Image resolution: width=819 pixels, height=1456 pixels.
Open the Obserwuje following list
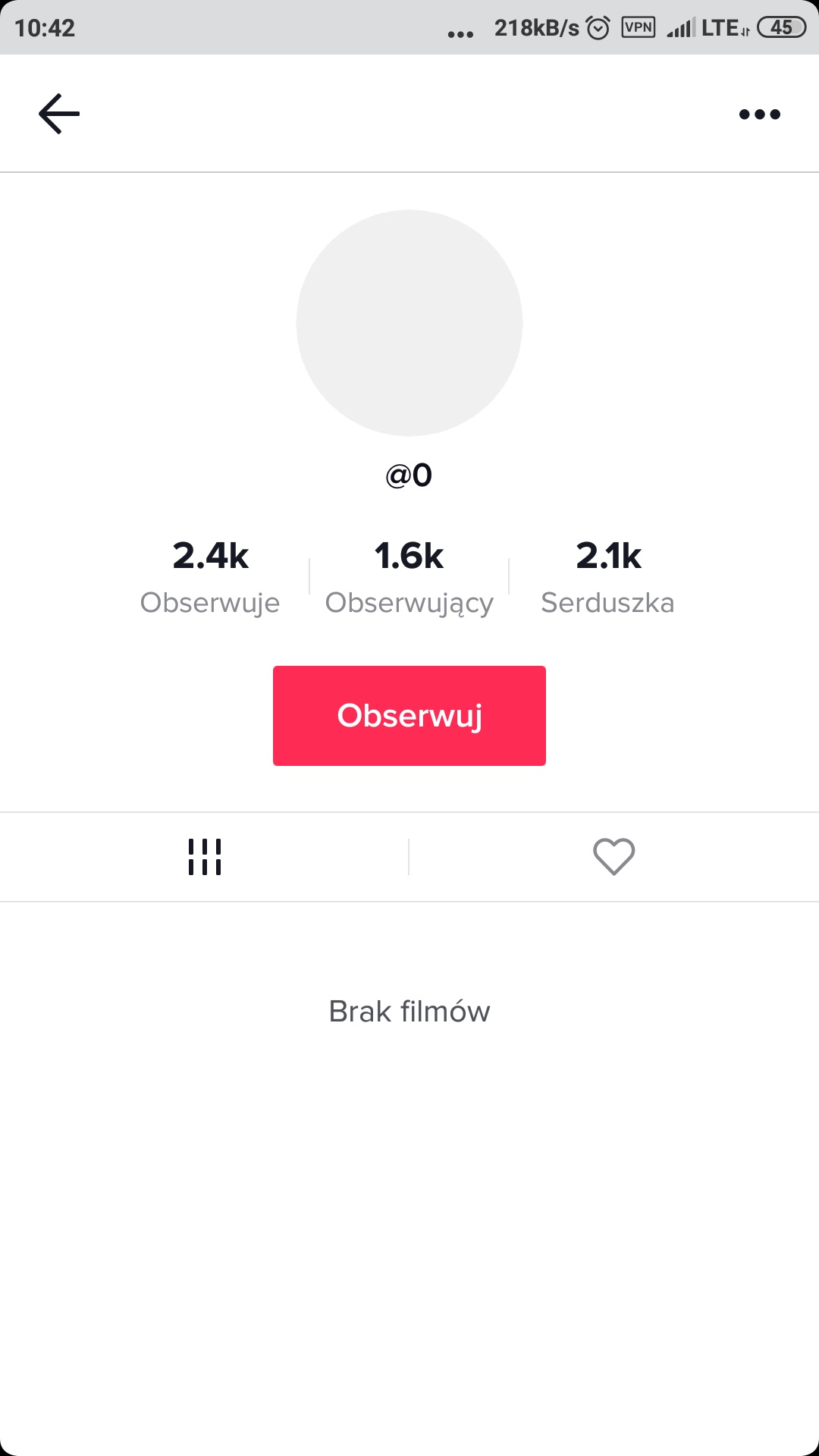coord(210,576)
